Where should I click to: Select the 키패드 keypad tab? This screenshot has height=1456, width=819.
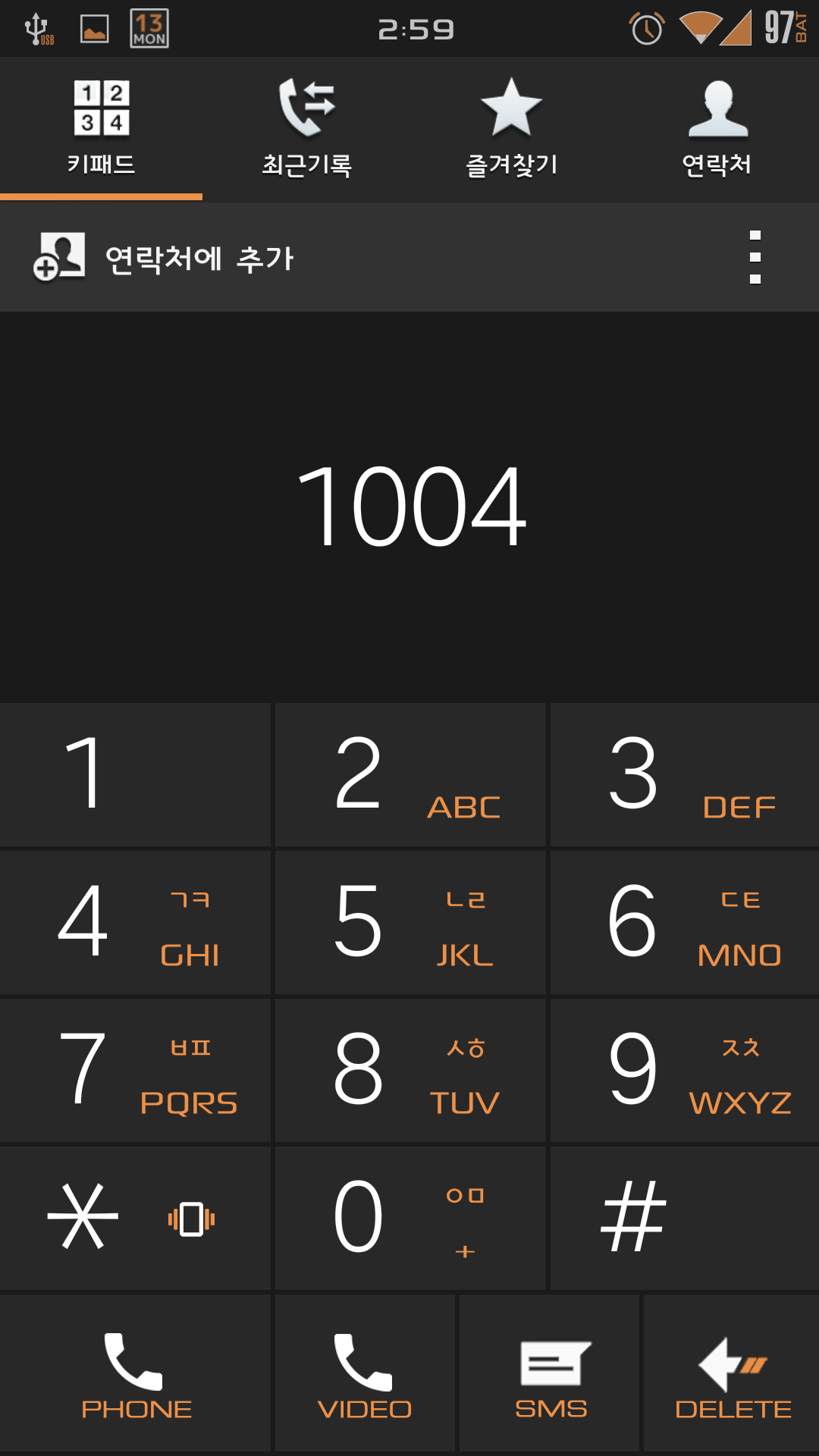[x=102, y=129]
